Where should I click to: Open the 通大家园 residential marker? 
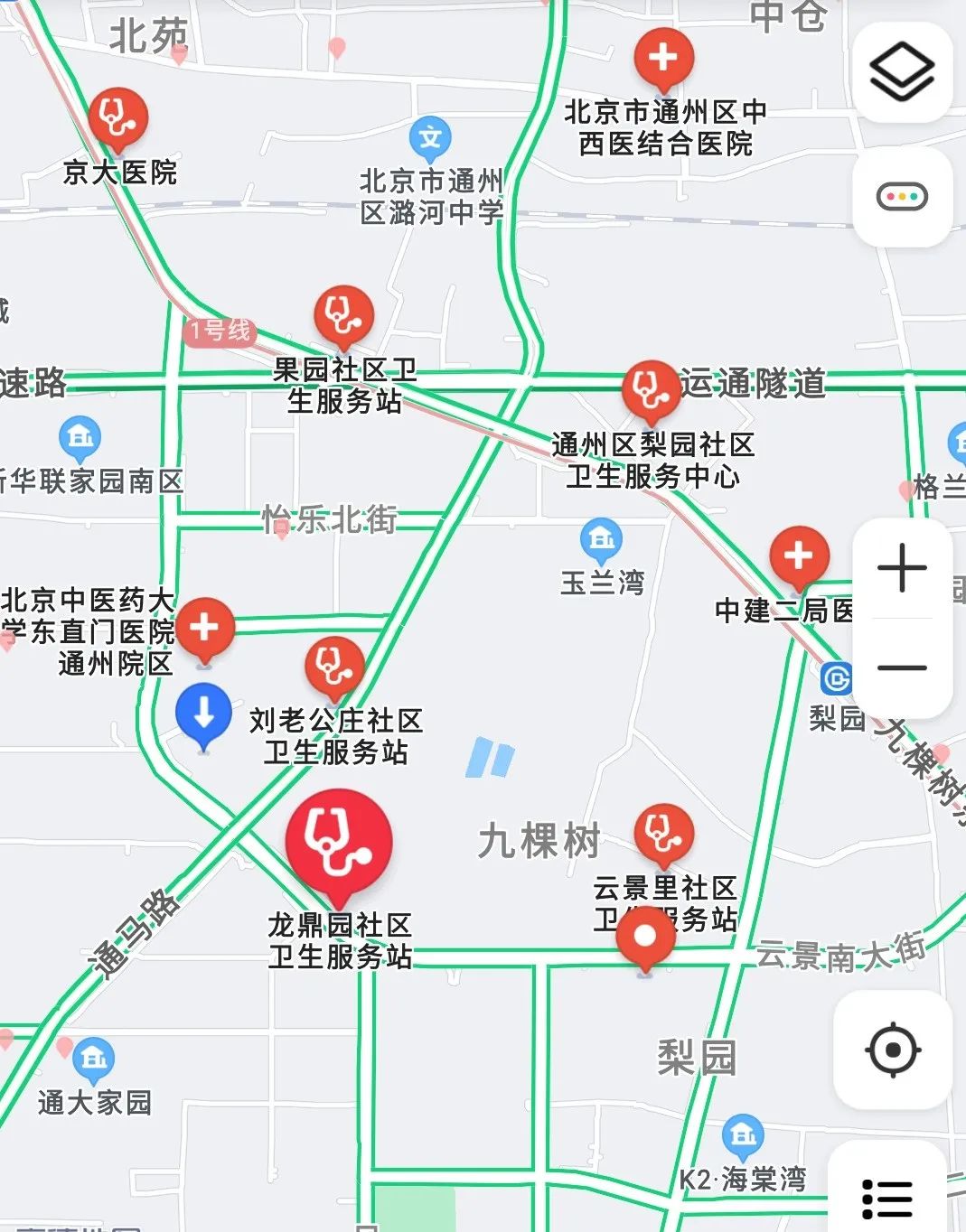tap(94, 1059)
